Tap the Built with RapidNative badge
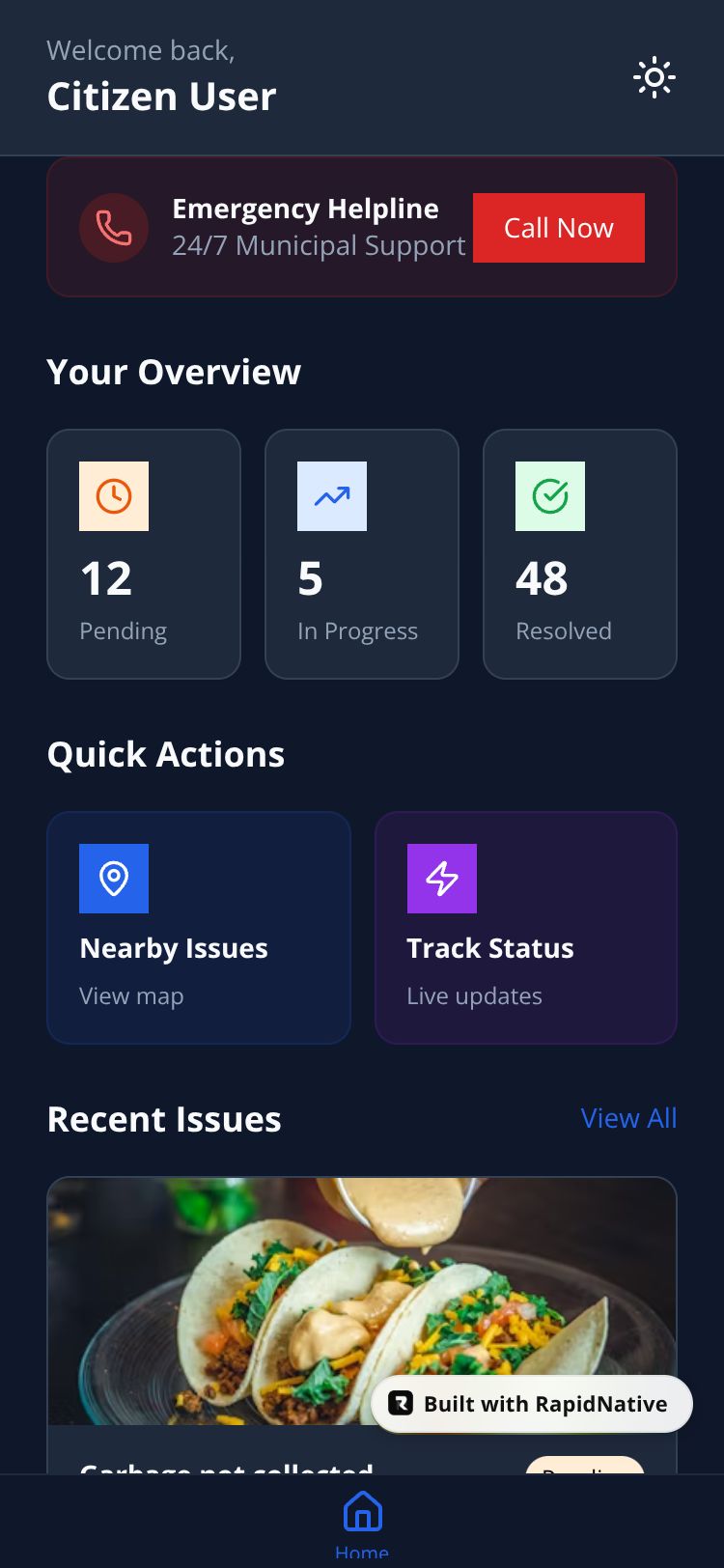This screenshot has width=724, height=1568. (x=532, y=1404)
